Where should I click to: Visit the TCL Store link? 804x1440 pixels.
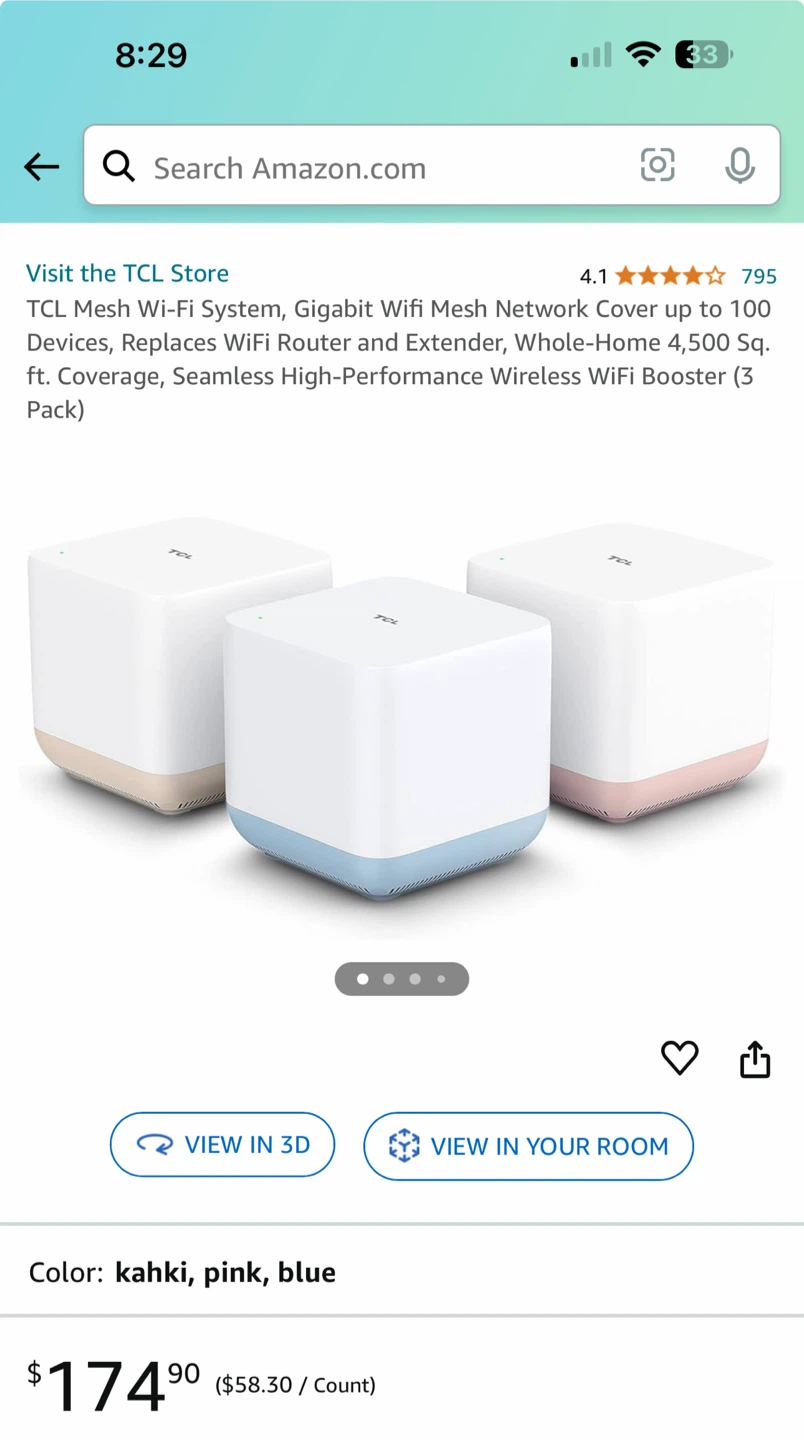(x=127, y=273)
